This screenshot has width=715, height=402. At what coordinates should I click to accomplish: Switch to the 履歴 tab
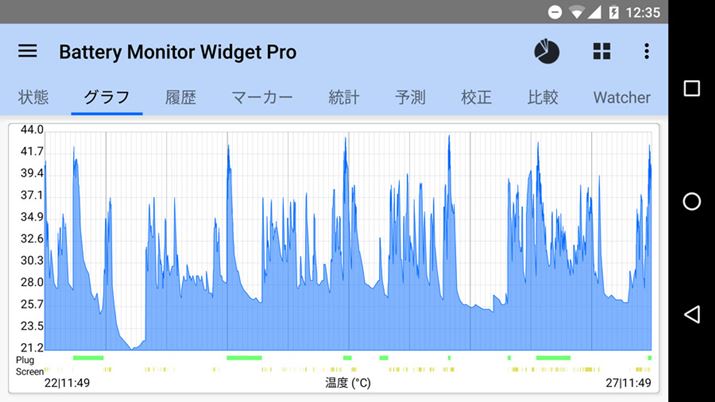click(180, 97)
